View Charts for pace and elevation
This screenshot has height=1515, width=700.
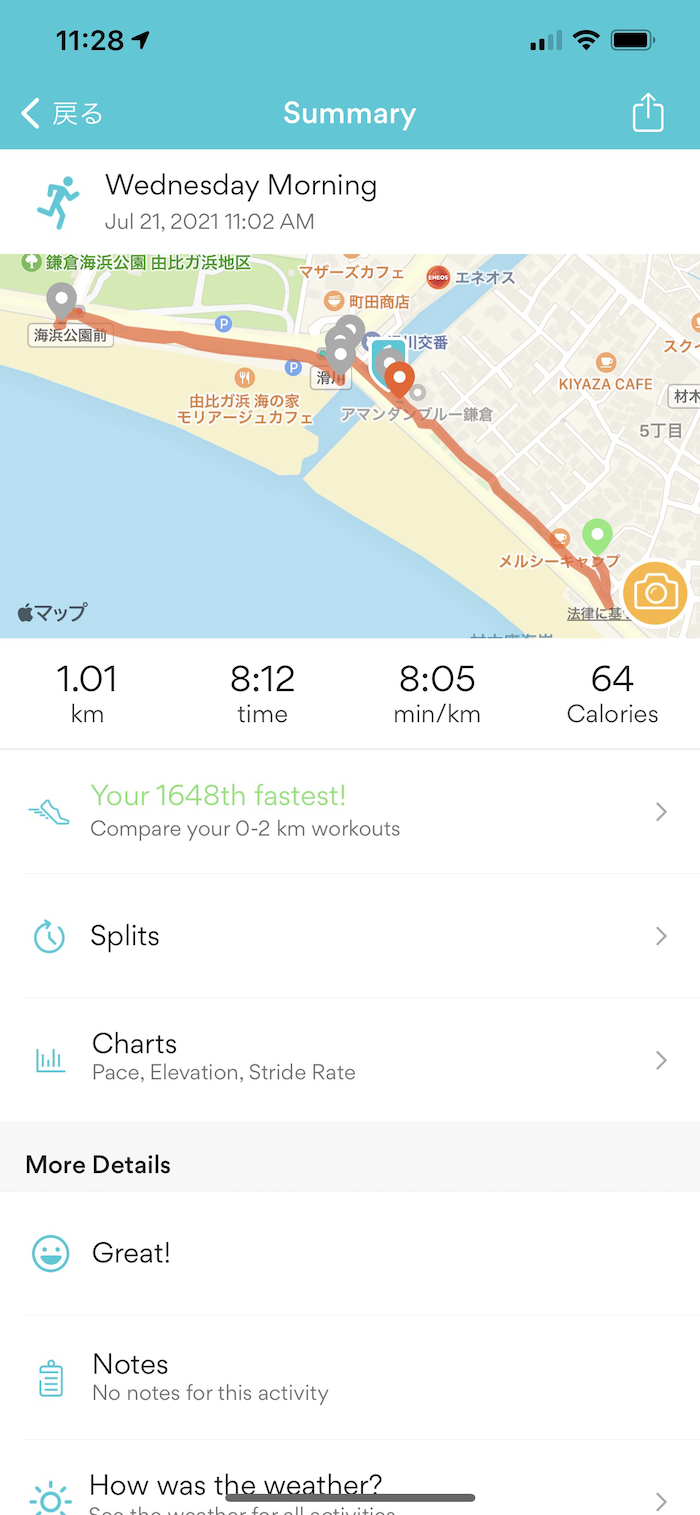point(348,1059)
